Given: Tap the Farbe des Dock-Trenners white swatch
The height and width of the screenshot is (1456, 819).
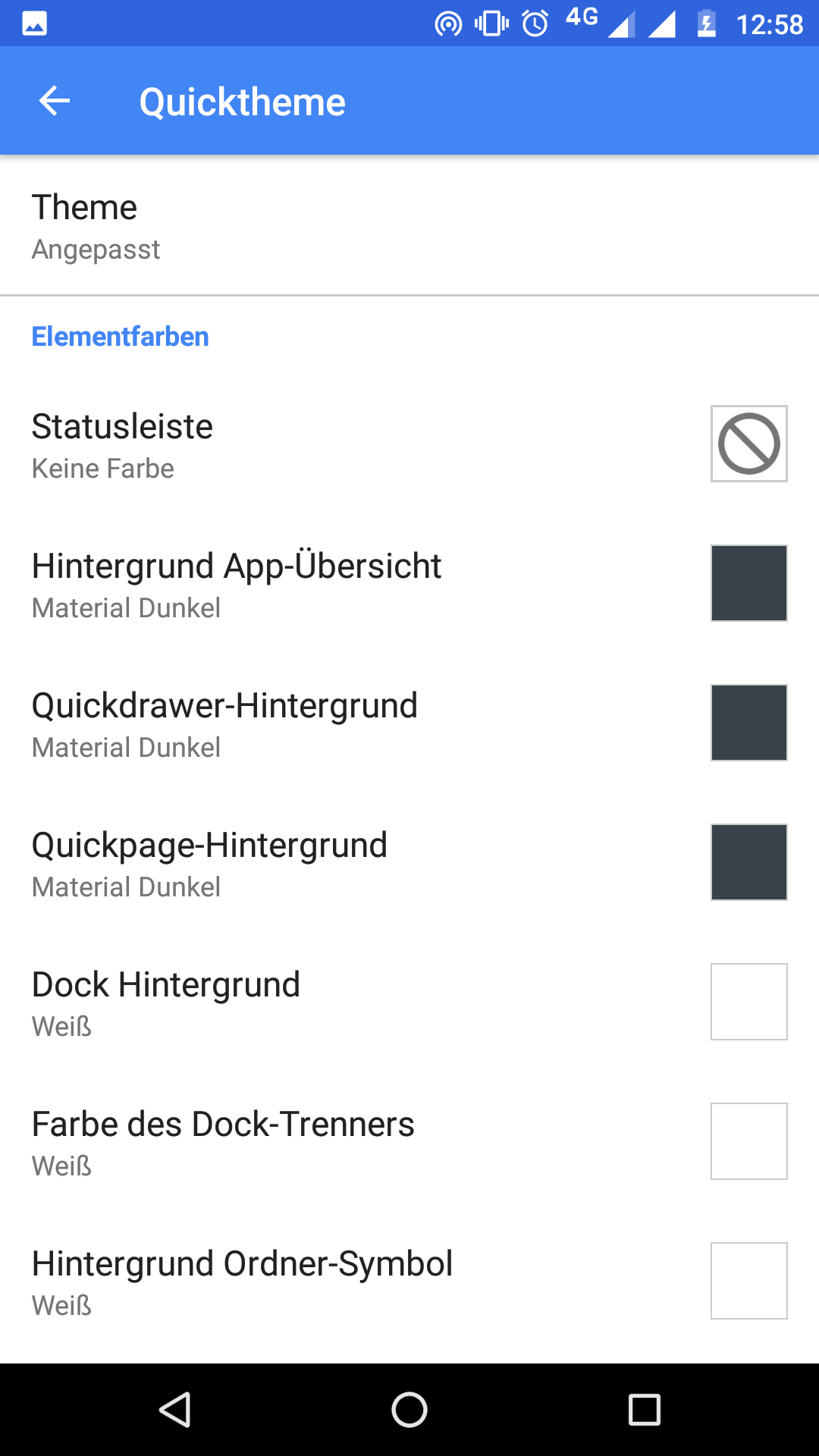Looking at the screenshot, I should click(748, 1141).
